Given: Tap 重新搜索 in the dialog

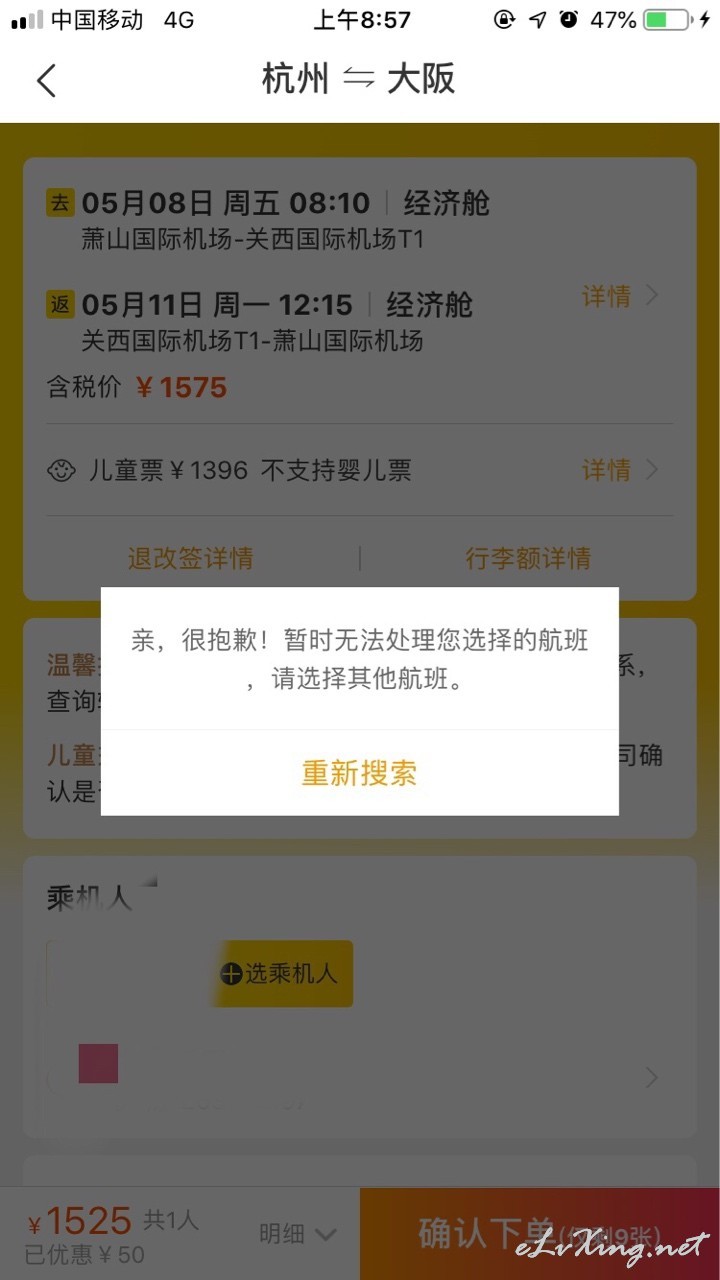Looking at the screenshot, I should click(359, 773).
